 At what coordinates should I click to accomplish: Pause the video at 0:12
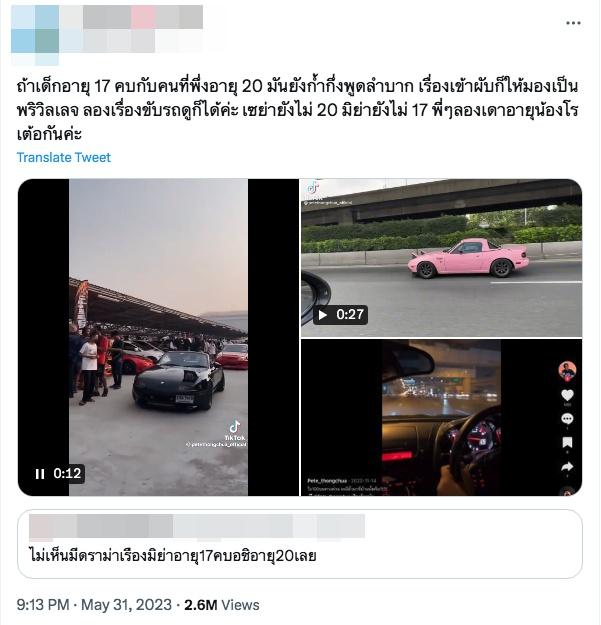[40, 474]
